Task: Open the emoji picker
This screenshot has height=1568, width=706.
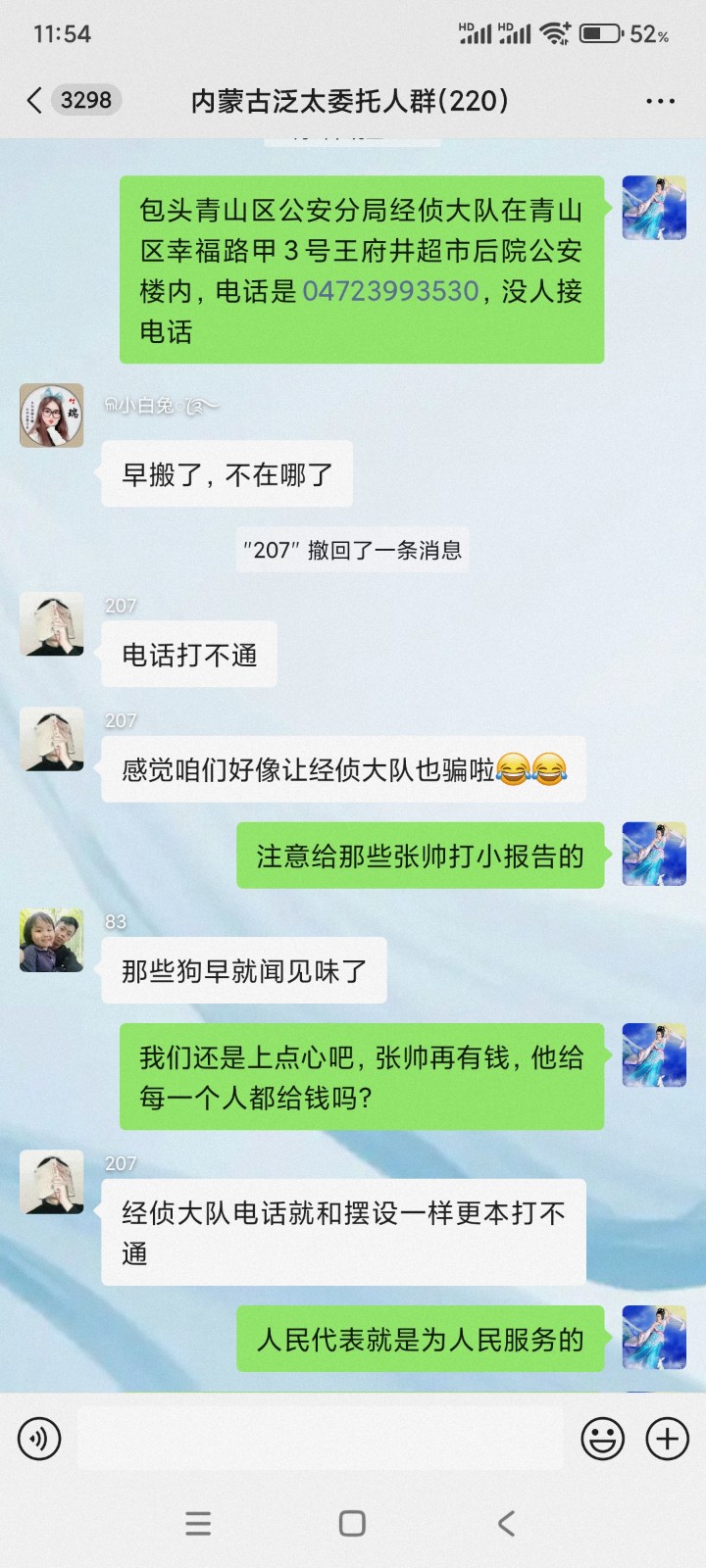Action: [602, 1439]
